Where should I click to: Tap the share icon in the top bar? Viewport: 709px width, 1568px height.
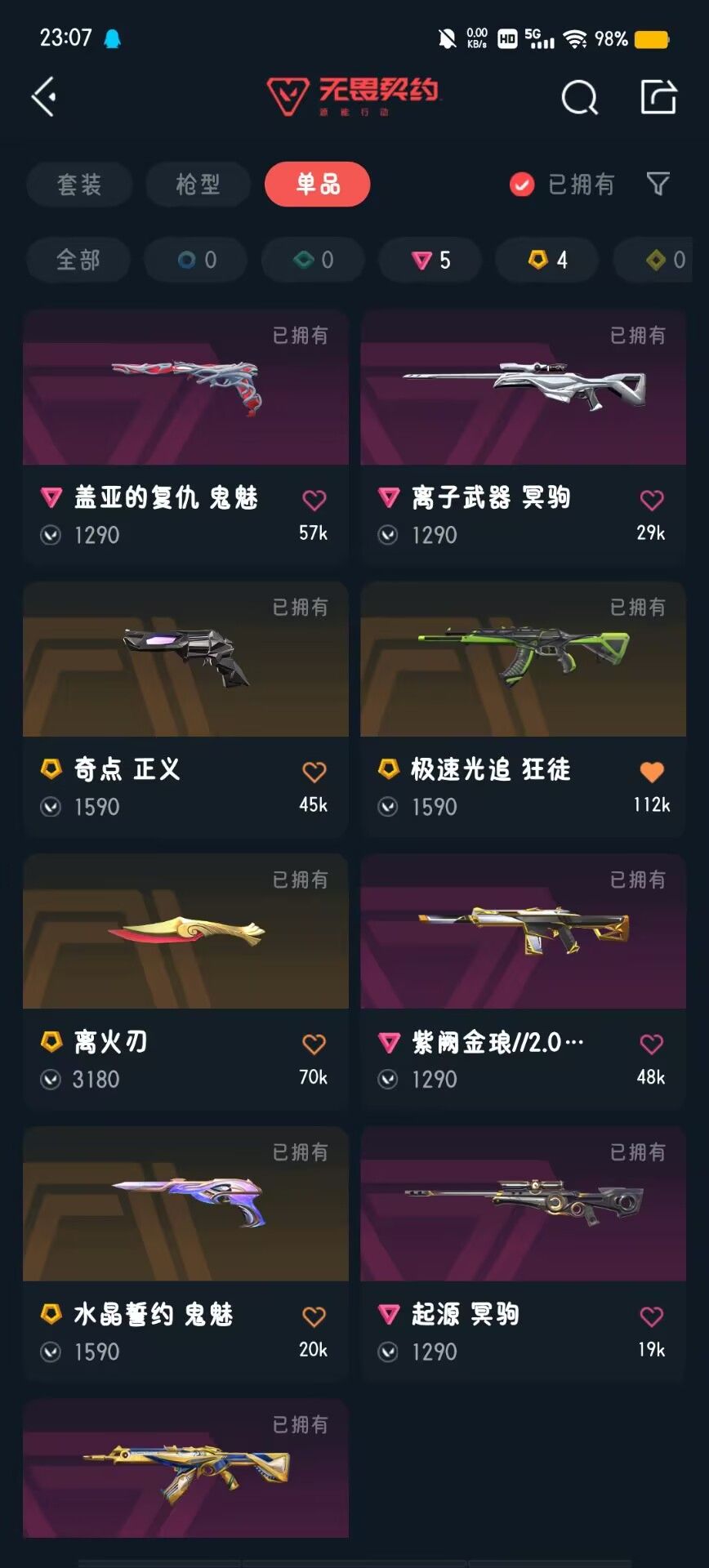click(658, 98)
